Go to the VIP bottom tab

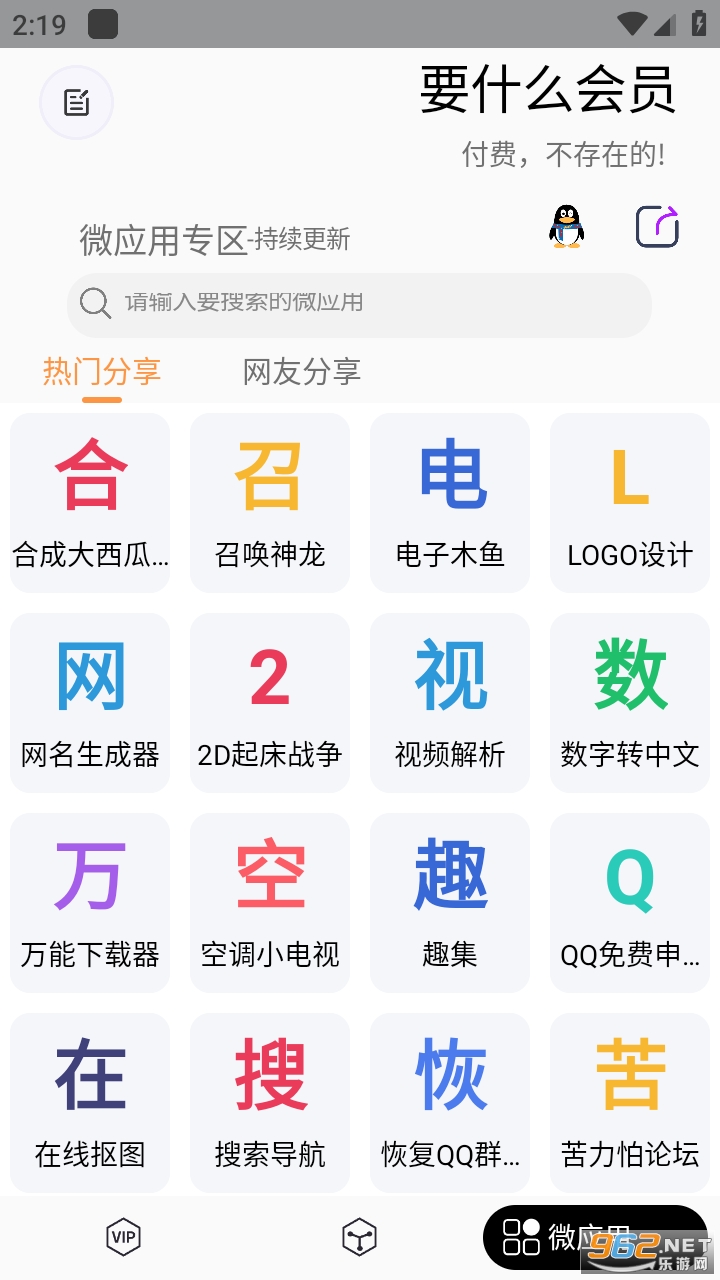point(123,1237)
